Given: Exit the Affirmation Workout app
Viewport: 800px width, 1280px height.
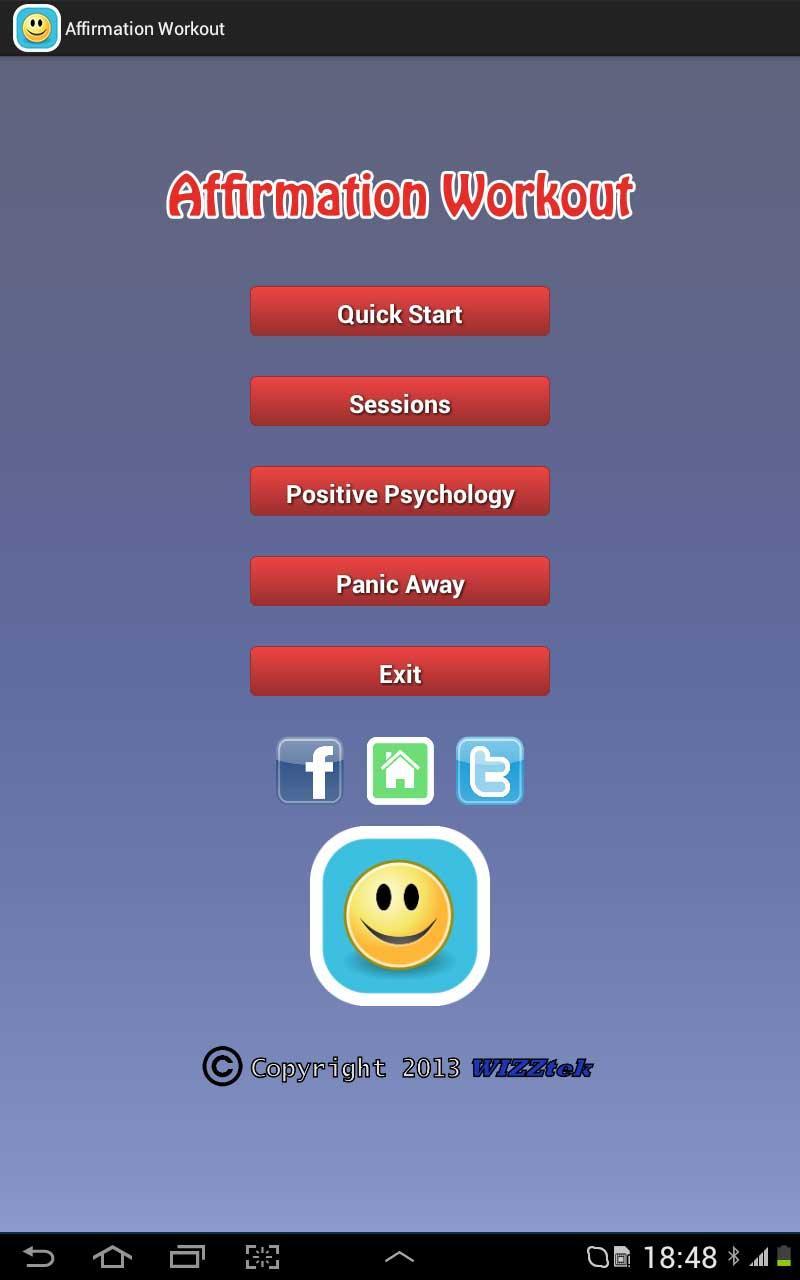Looking at the screenshot, I should point(400,671).
